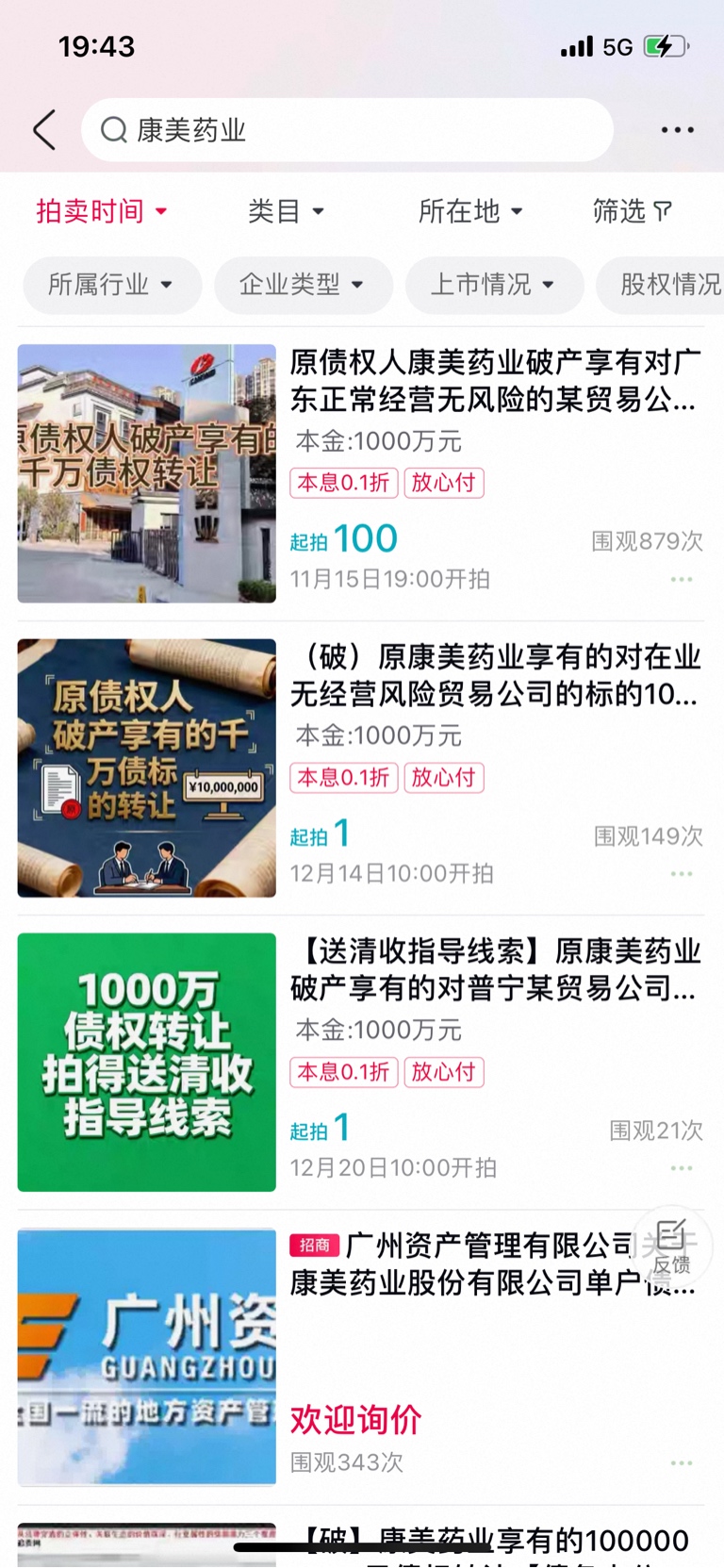Open more options on the 1000万债权转让 listing
Screen dimensions: 724x1568
[682, 1167]
